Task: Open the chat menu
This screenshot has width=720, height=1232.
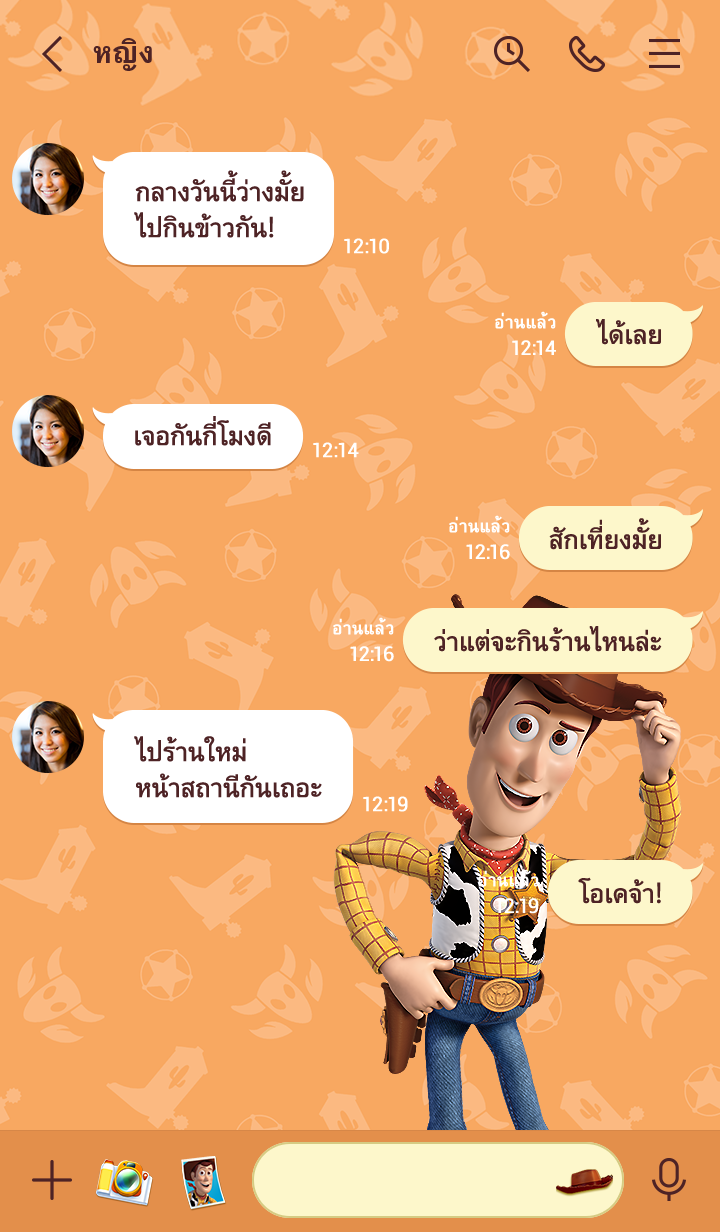Action: pyautogui.click(x=664, y=54)
